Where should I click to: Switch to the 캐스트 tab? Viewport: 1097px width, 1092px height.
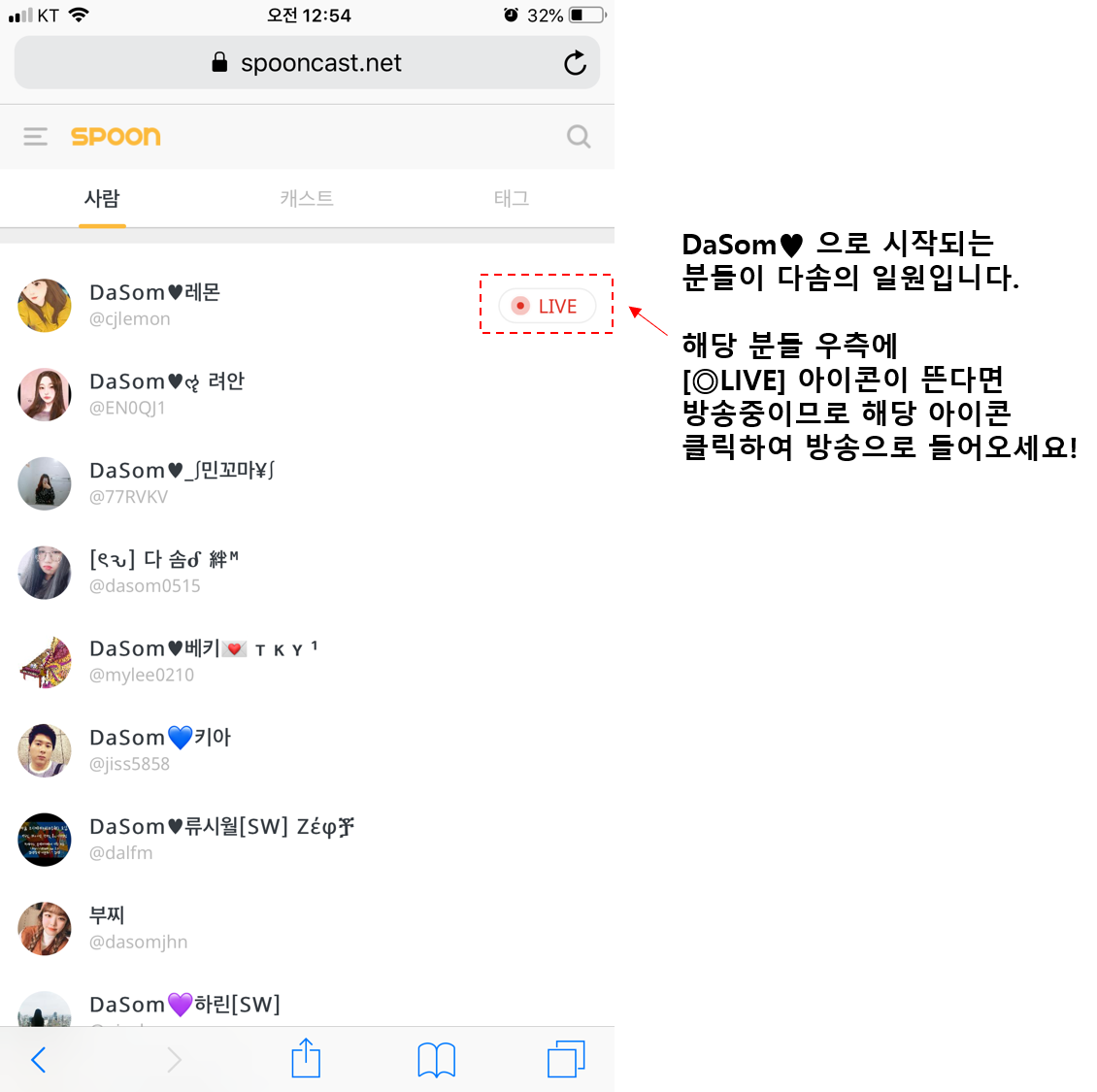coord(307,198)
